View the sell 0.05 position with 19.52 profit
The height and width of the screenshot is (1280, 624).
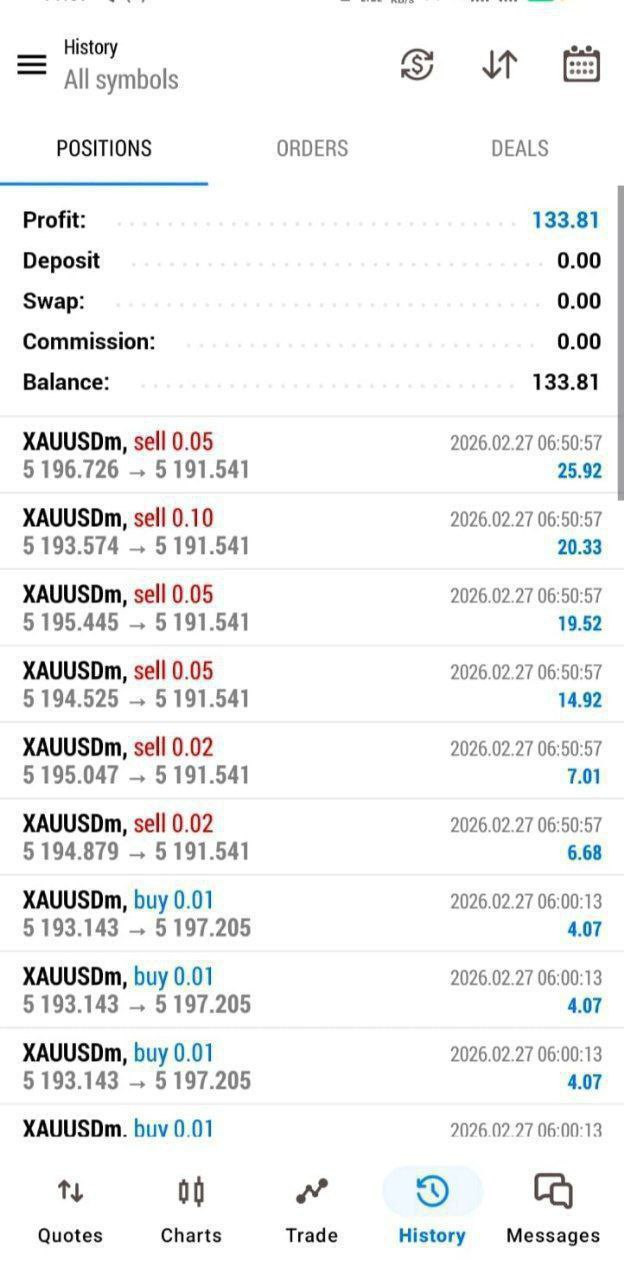[311, 608]
